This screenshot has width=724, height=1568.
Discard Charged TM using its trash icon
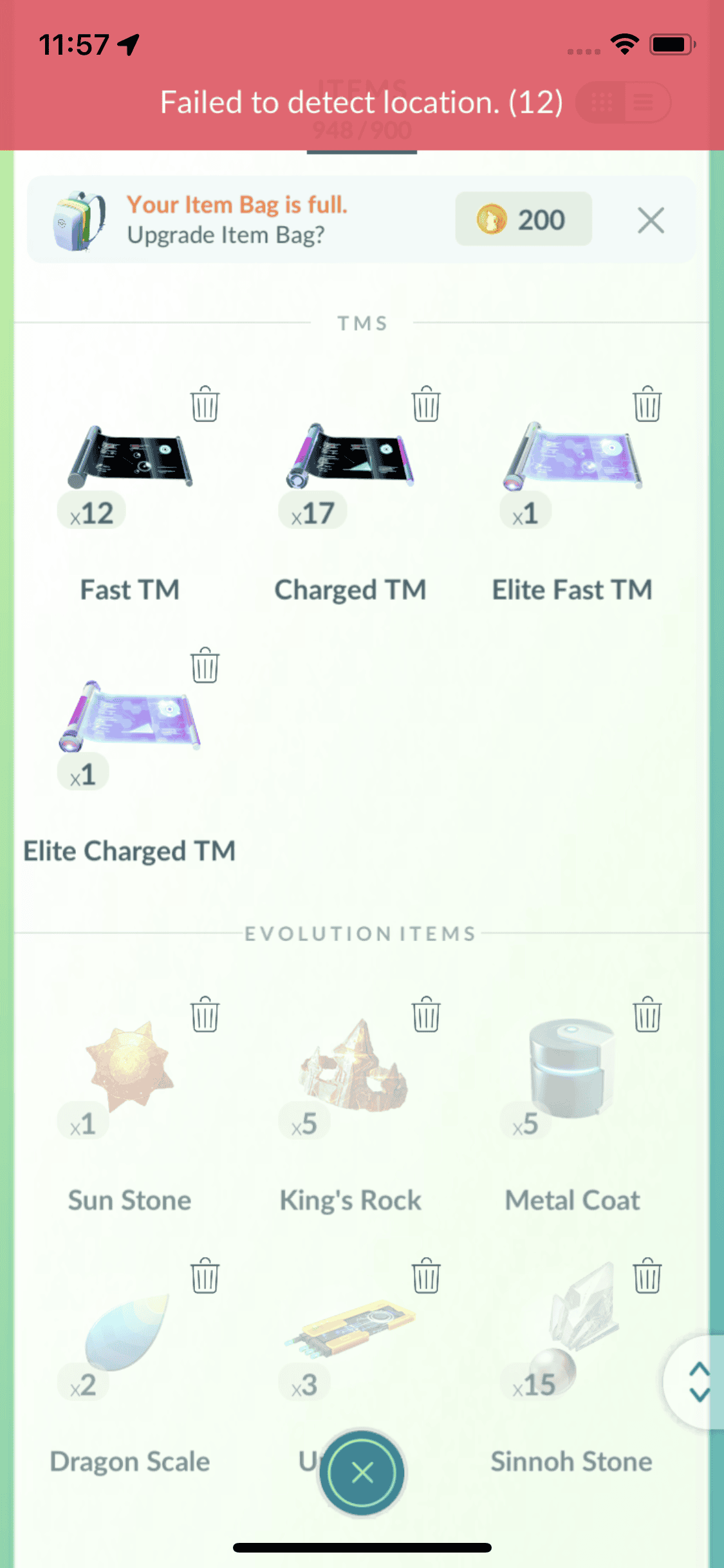click(x=426, y=404)
